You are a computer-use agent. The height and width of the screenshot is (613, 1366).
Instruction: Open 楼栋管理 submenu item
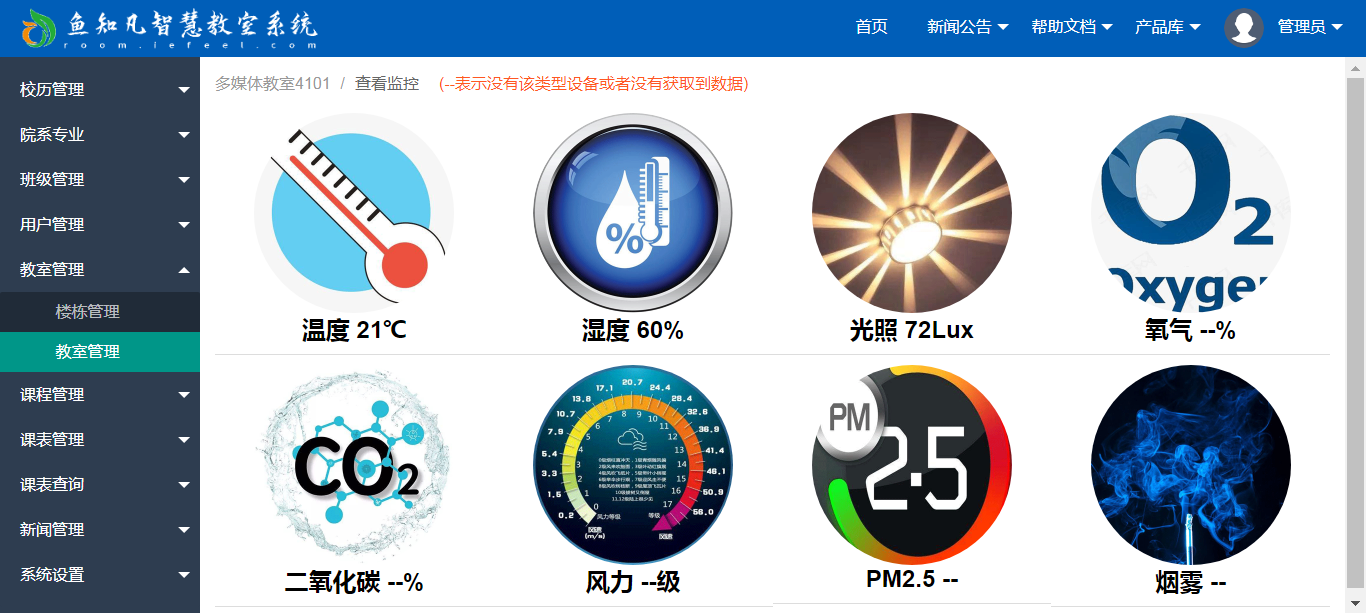tap(88, 312)
